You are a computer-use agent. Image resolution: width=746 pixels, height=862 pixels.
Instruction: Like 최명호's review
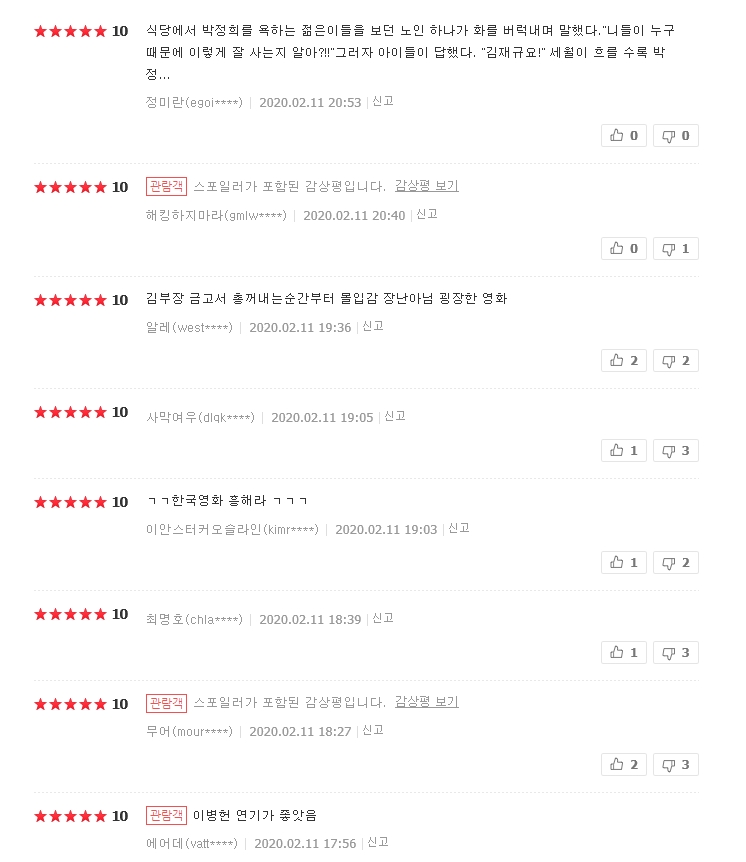coord(623,652)
